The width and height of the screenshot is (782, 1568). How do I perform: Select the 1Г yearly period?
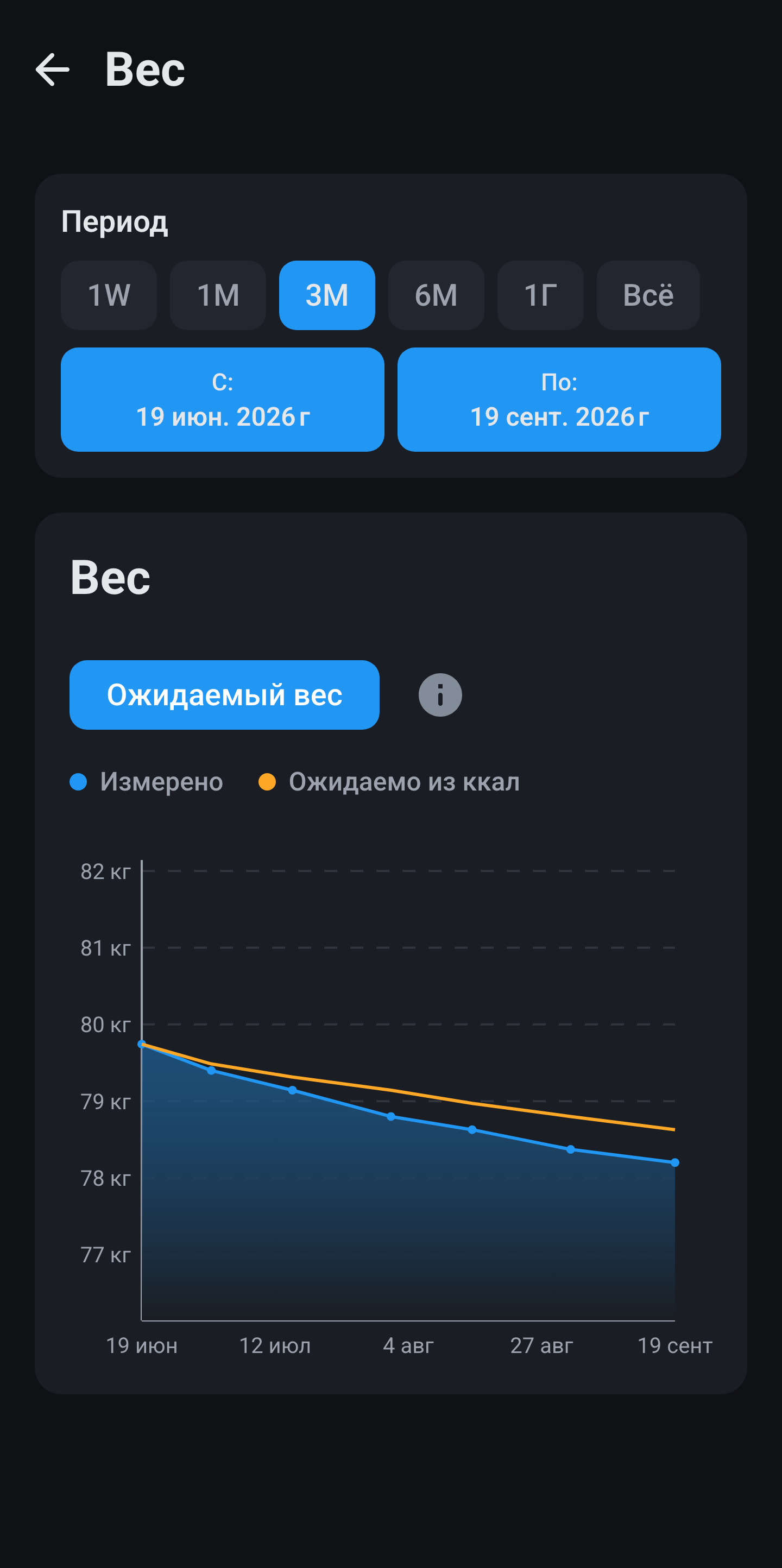click(541, 295)
